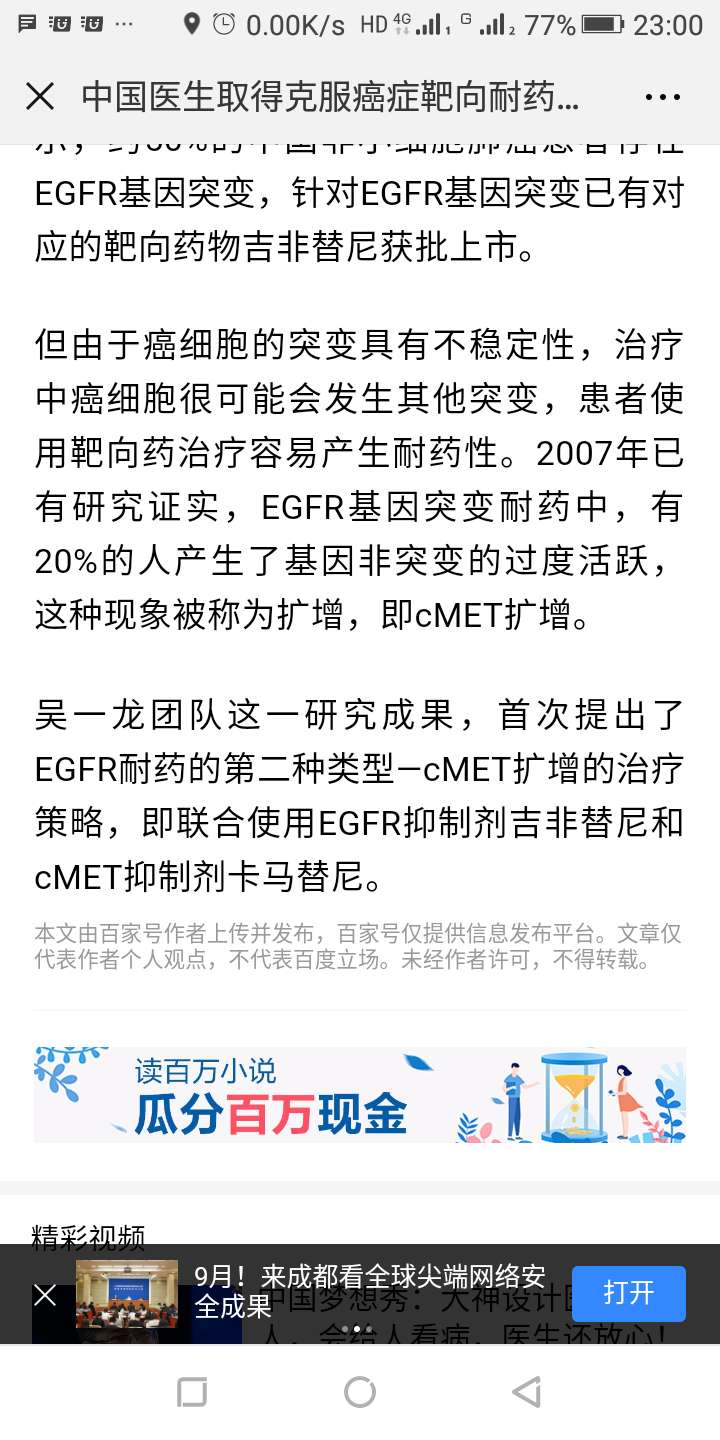Tap the 精彩视频 section heading
This screenshot has width=720, height=1440.
point(90,1237)
